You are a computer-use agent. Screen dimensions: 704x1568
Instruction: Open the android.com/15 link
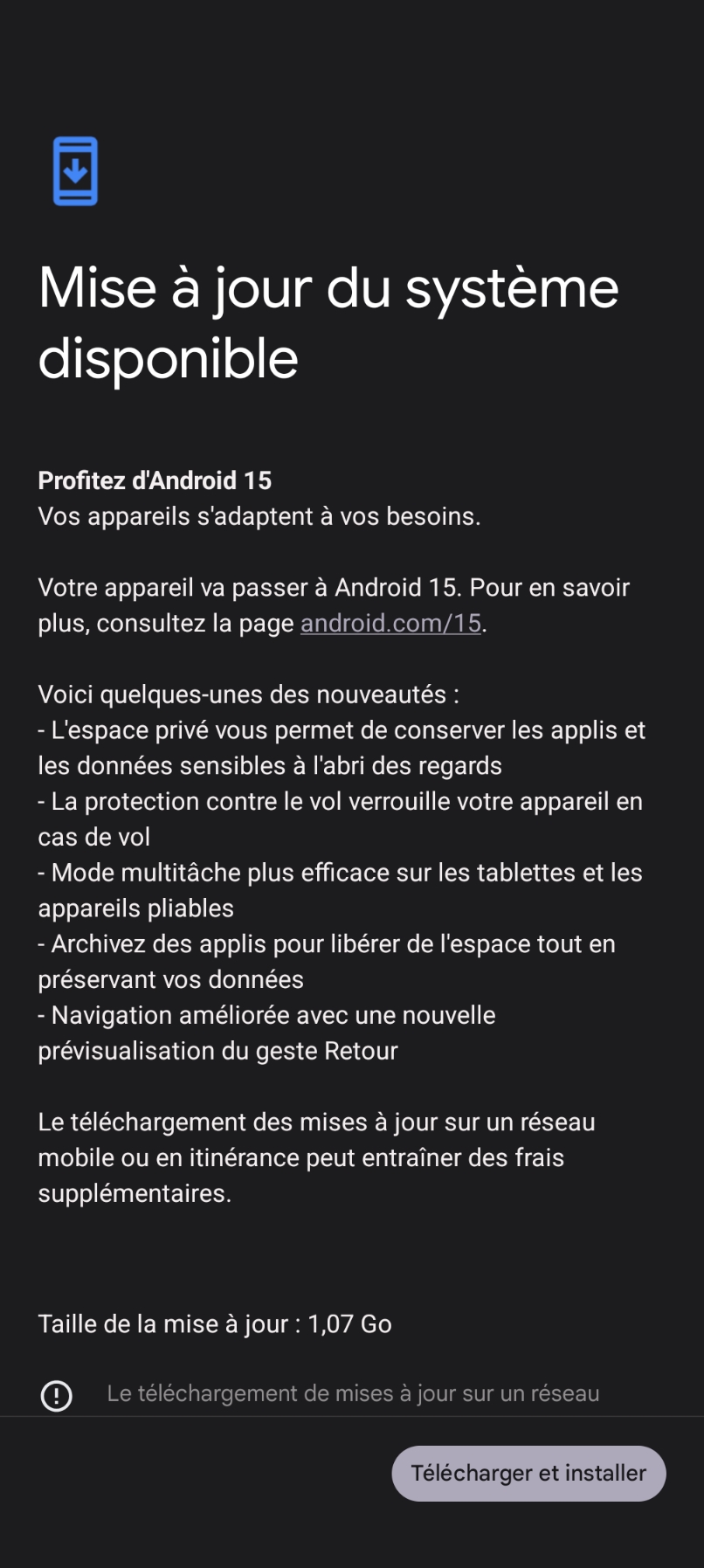click(390, 623)
